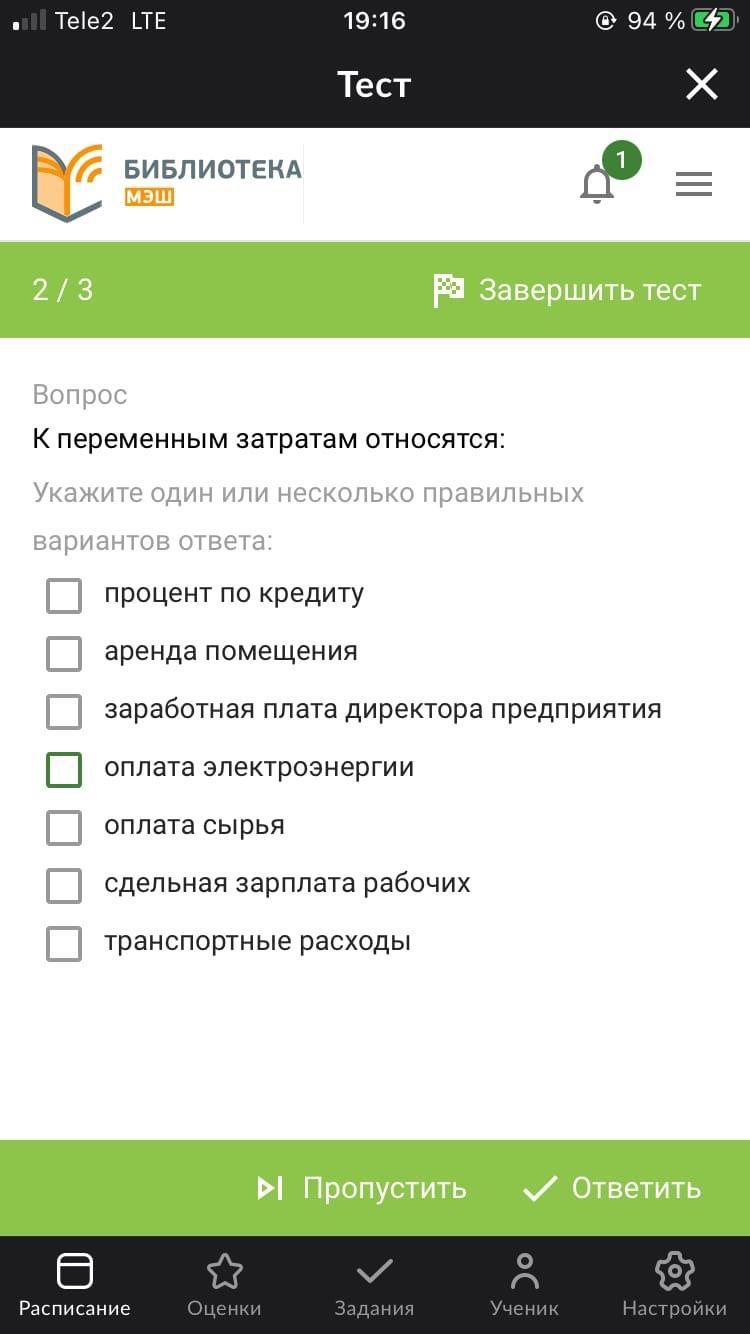
Task: Tick заработная плата директора предприятия
Action: 64,712
